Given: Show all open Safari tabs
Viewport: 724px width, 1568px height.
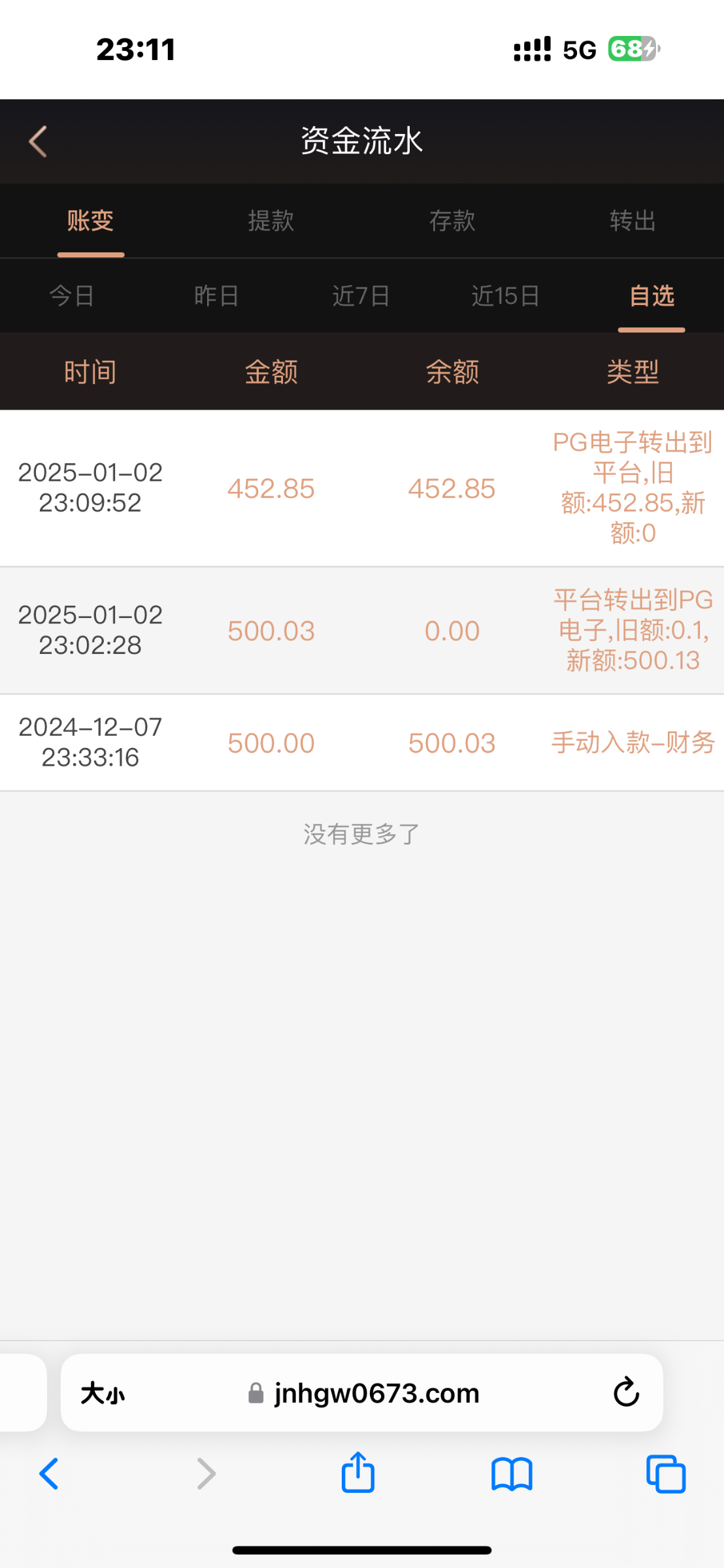Looking at the screenshot, I should pyautogui.click(x=665, y=1475).
